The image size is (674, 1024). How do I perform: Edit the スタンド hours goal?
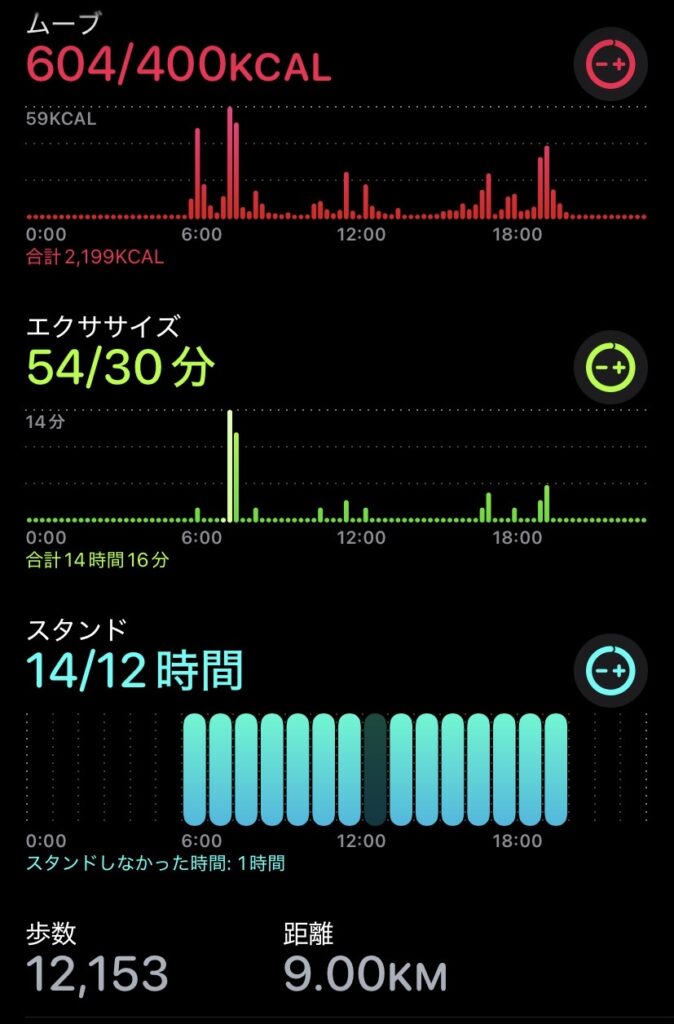(610, 669)
